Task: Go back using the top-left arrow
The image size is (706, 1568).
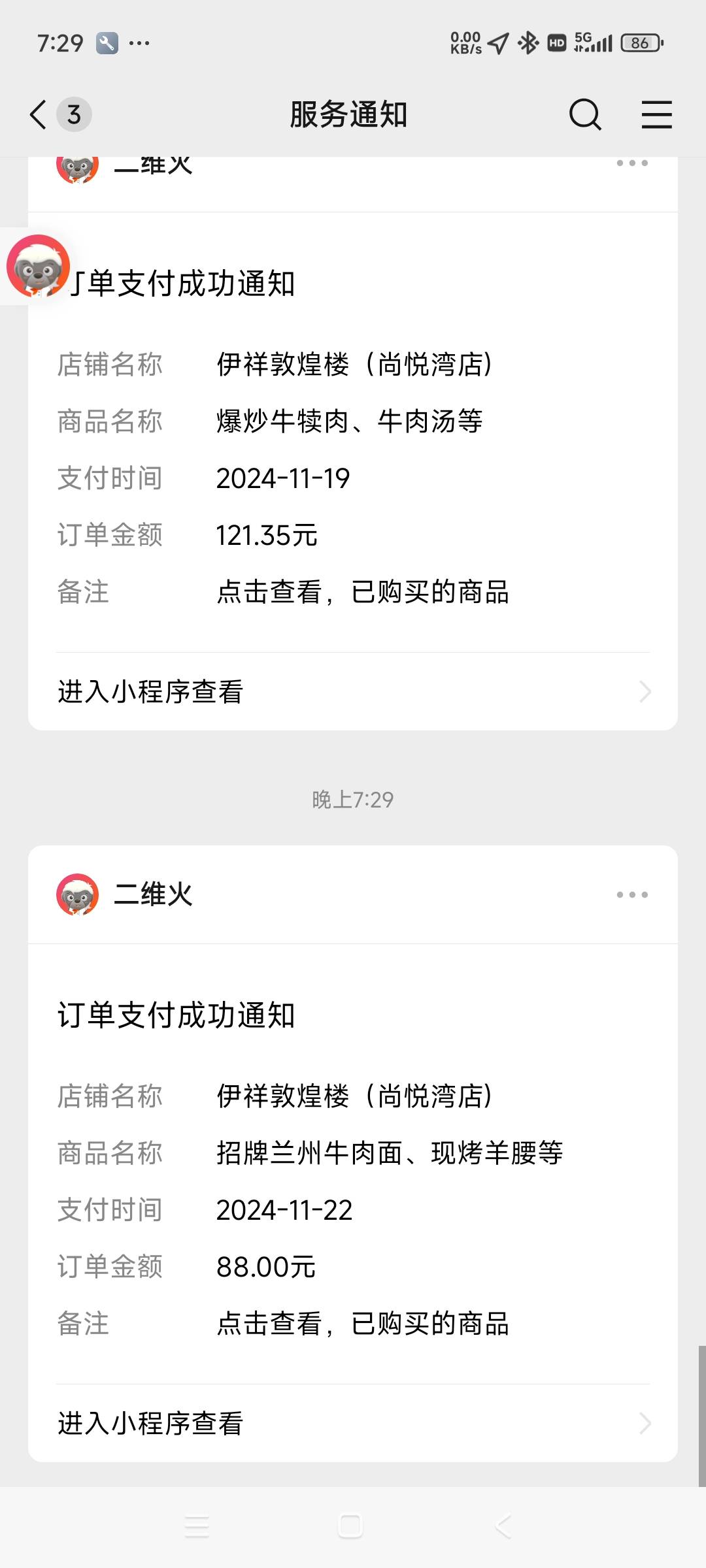Action: coord(39,114)
